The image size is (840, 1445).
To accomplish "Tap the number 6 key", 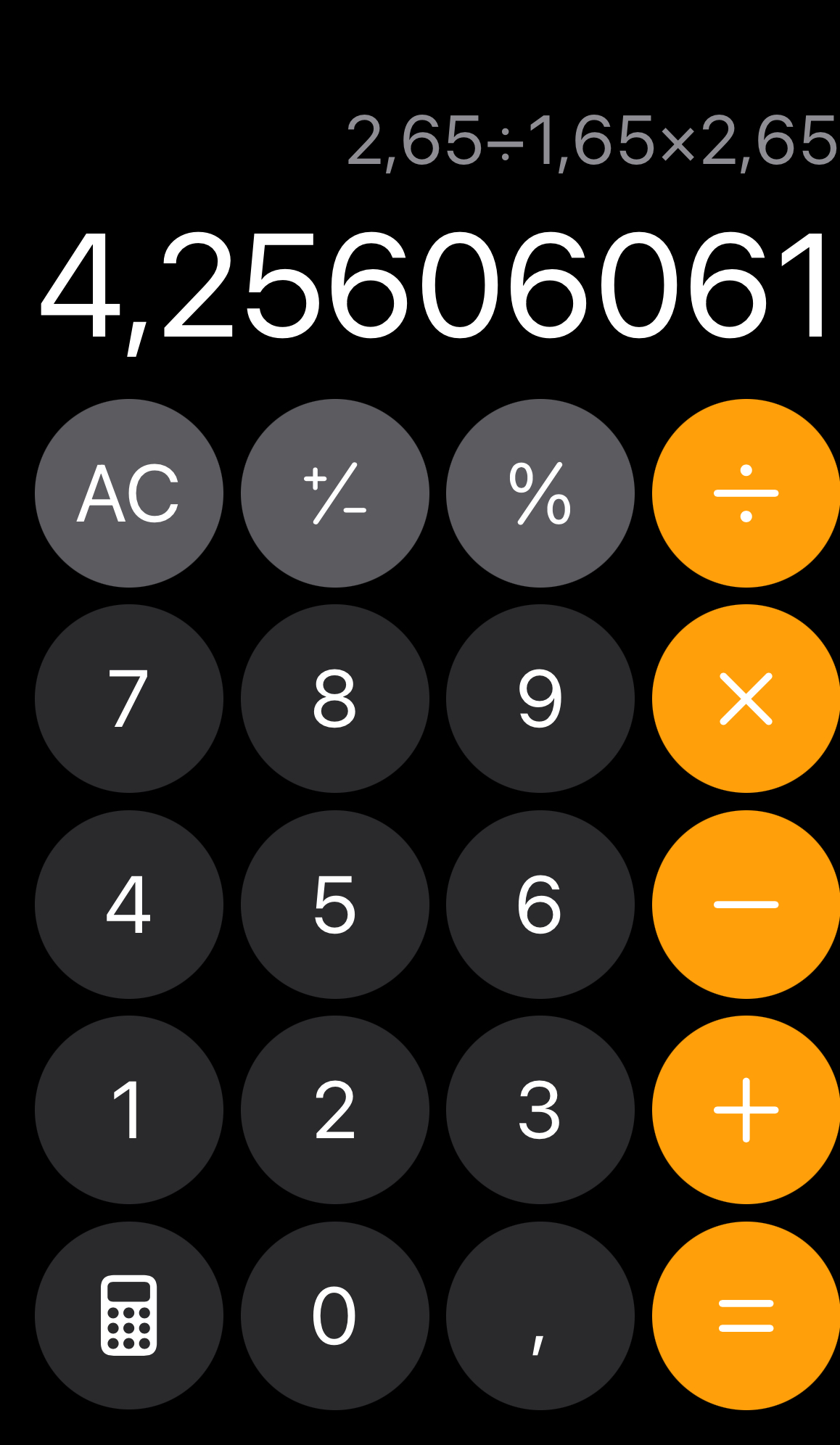I will click(540, 905).
